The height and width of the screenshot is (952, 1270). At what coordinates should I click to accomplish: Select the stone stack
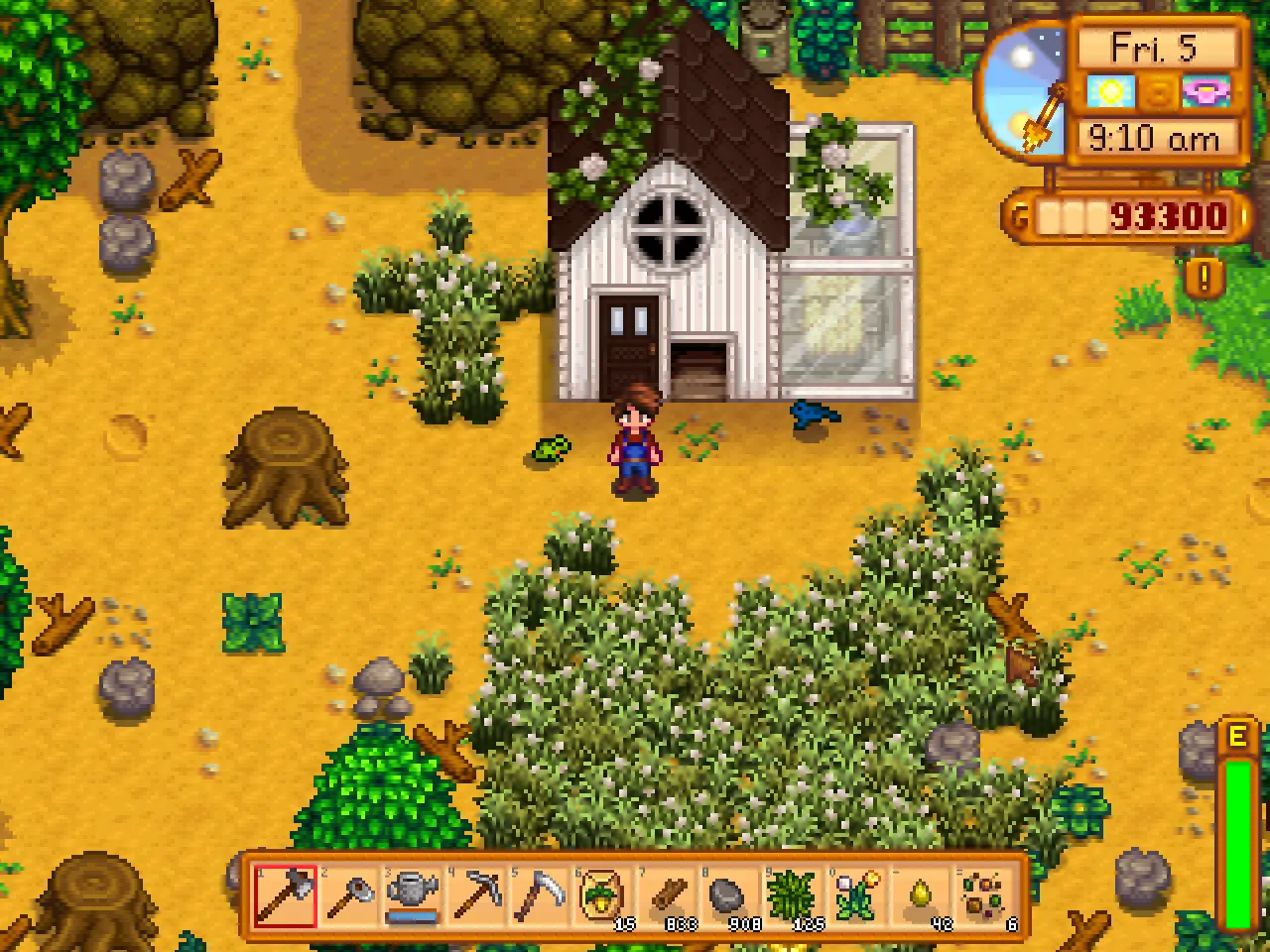(x=730, y=895)
